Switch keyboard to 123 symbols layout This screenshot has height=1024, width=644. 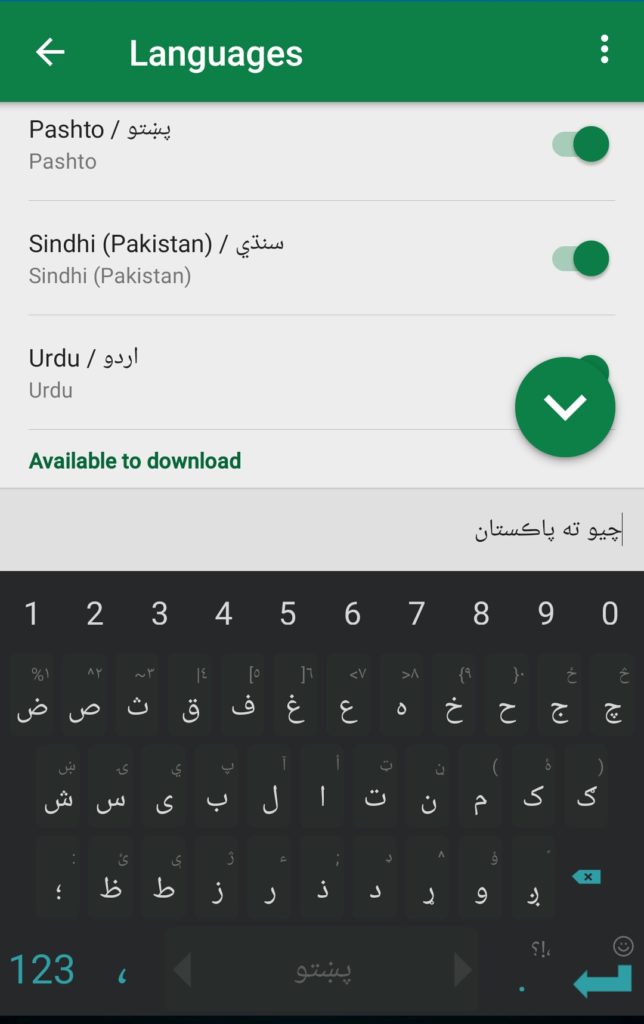(x=42, y=970)
